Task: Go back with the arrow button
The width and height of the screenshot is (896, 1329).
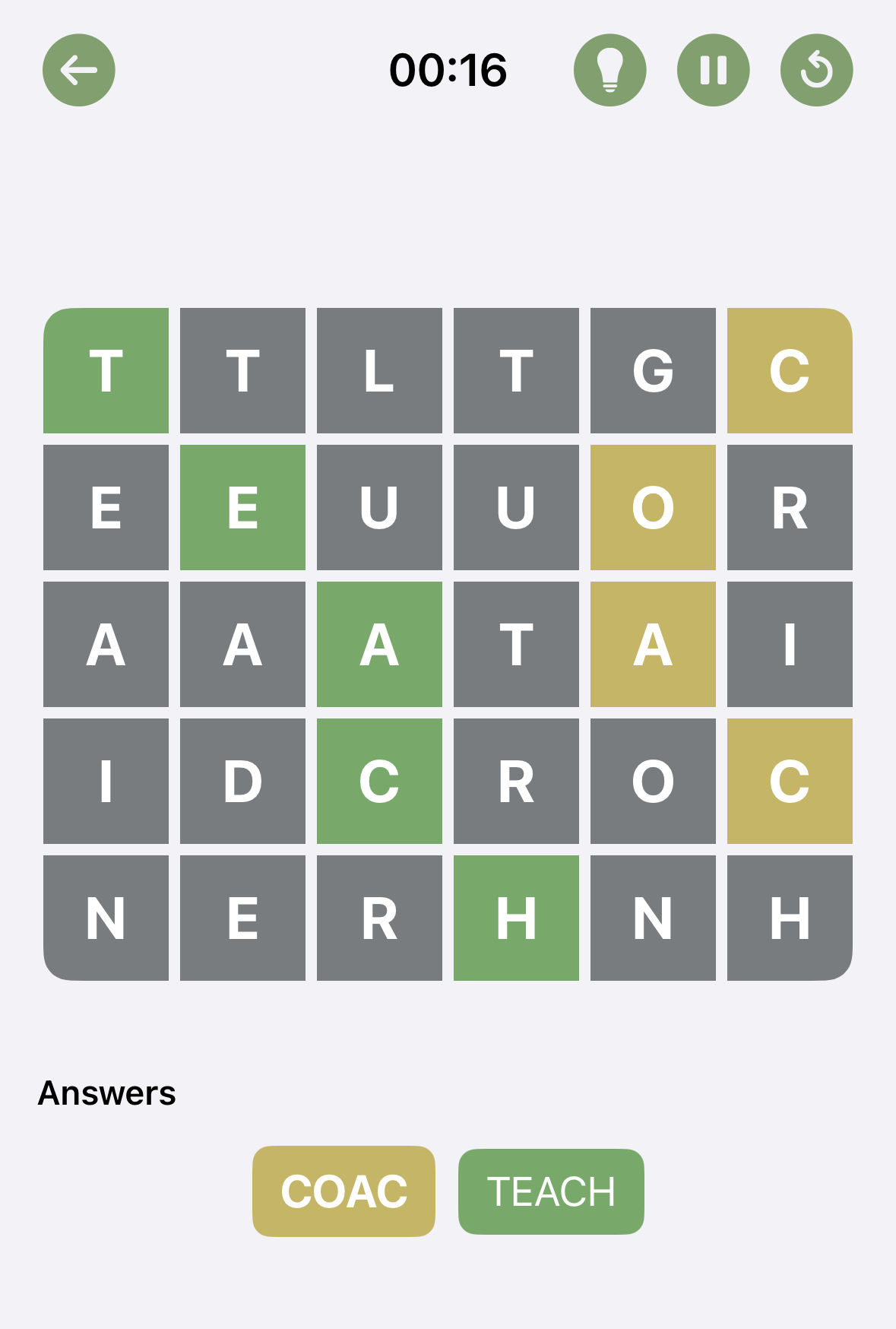Action: click(78, 69)
